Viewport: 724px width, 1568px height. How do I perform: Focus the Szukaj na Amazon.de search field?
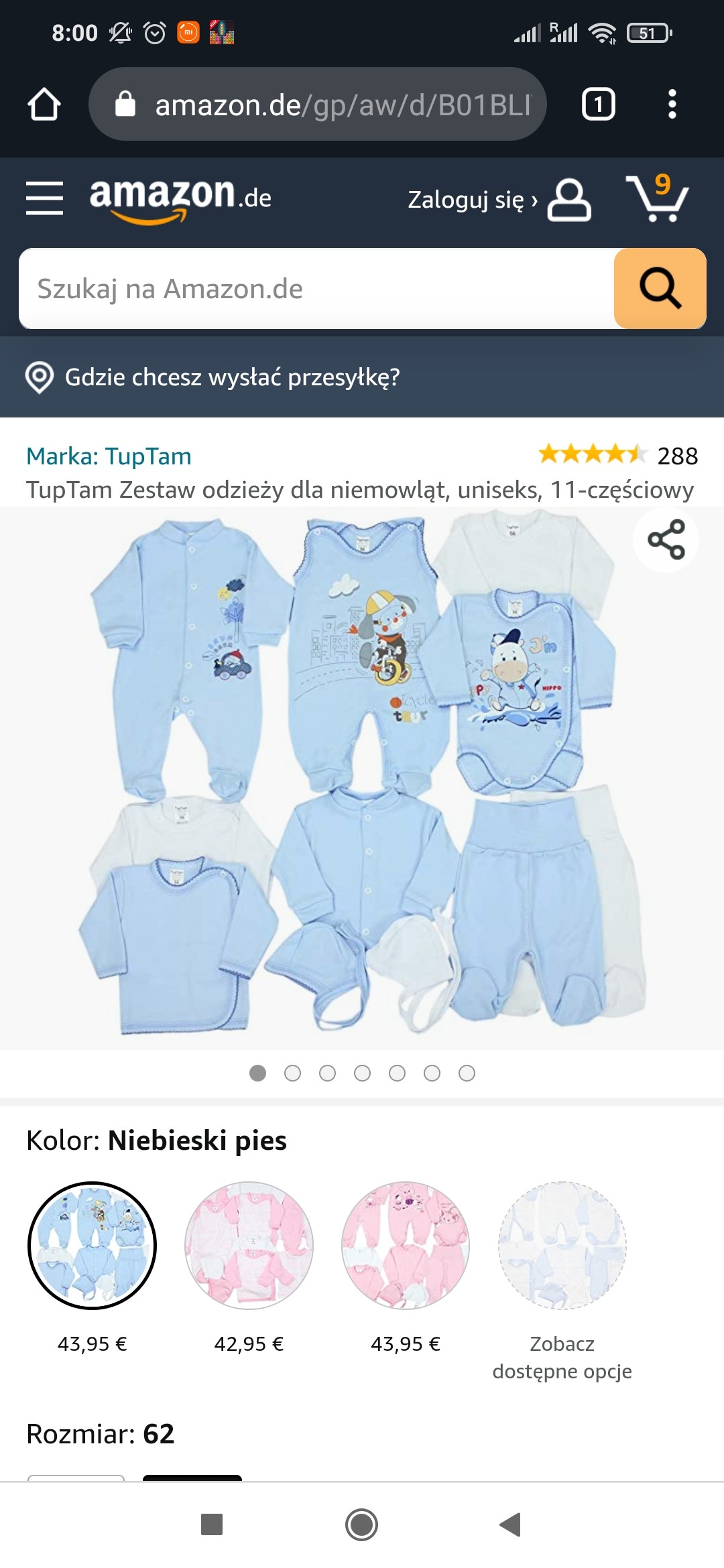coord(315,289)
